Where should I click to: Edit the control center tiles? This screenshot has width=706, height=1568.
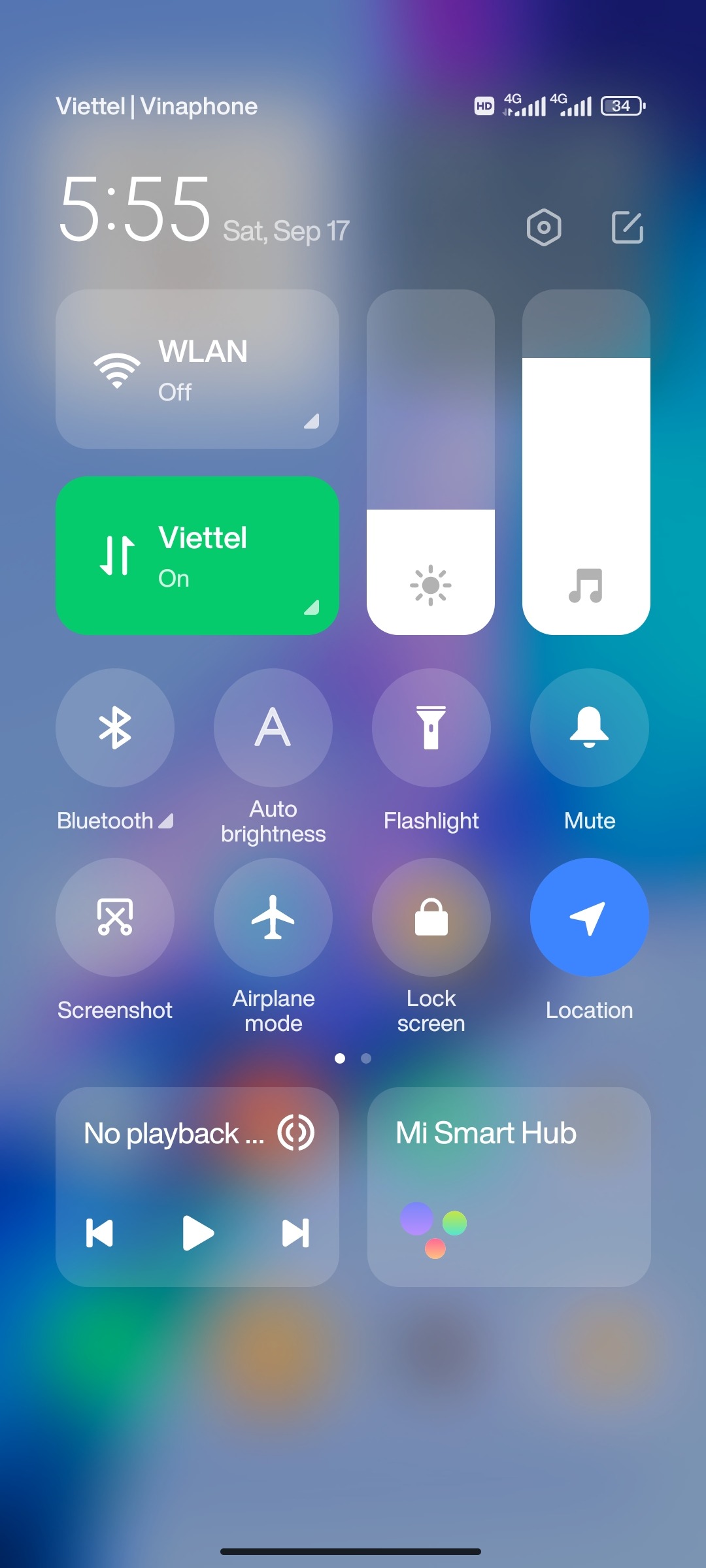point(628,227)
